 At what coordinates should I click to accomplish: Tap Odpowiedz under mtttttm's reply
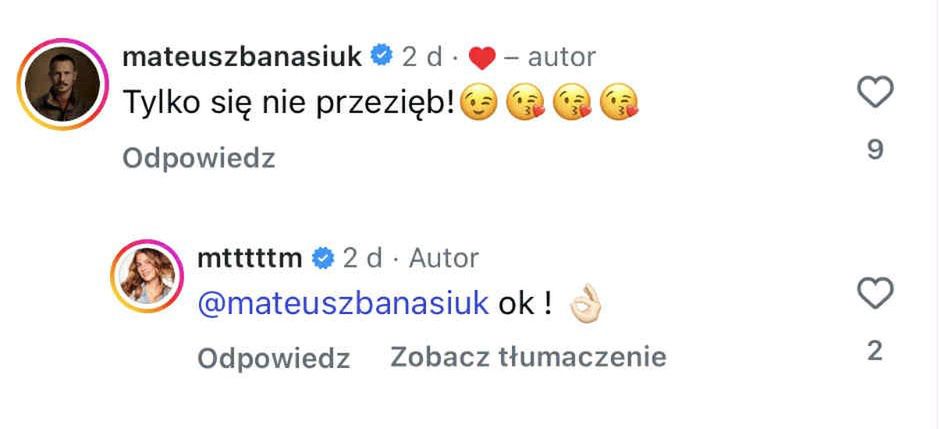tap(273, 358)
